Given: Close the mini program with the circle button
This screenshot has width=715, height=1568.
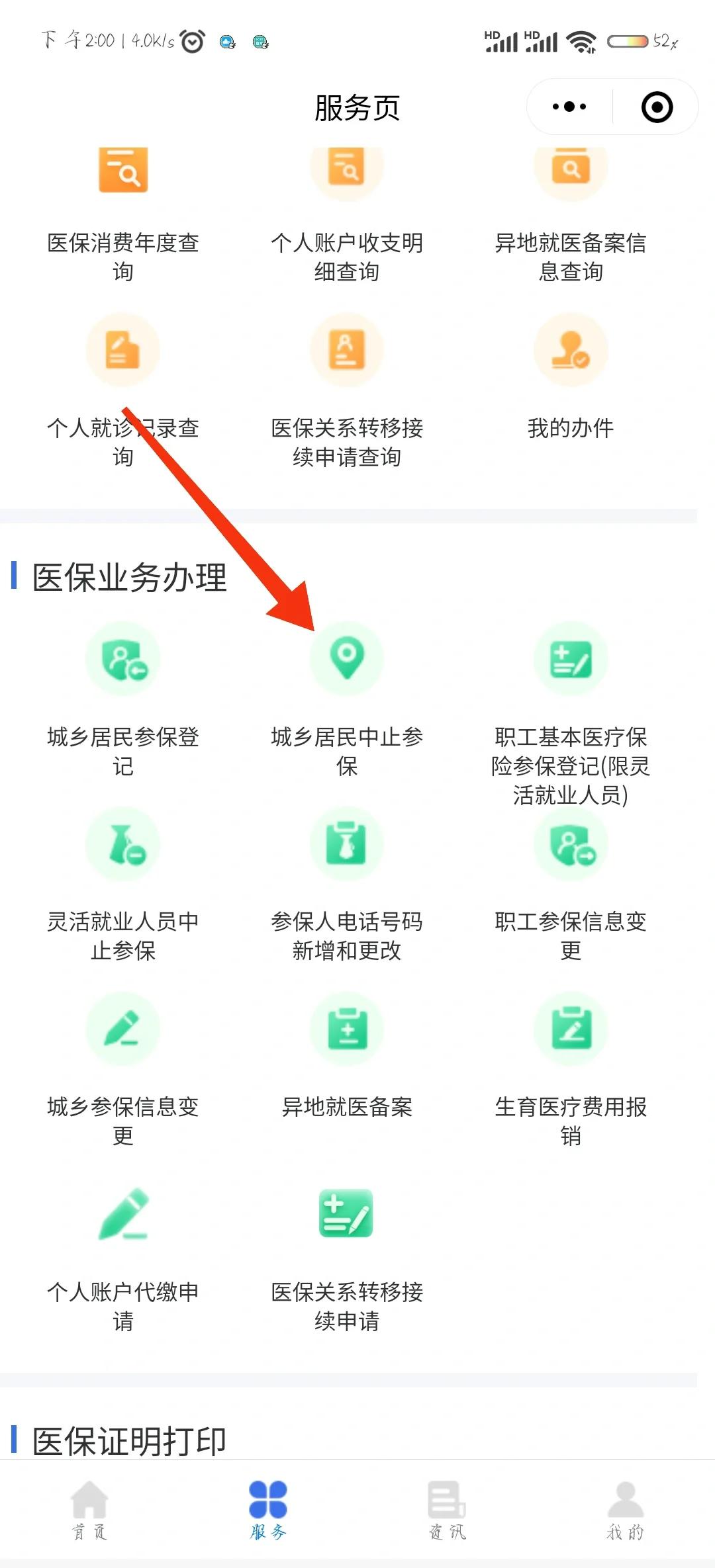Looking at the screenshot, I should [657, 107].
